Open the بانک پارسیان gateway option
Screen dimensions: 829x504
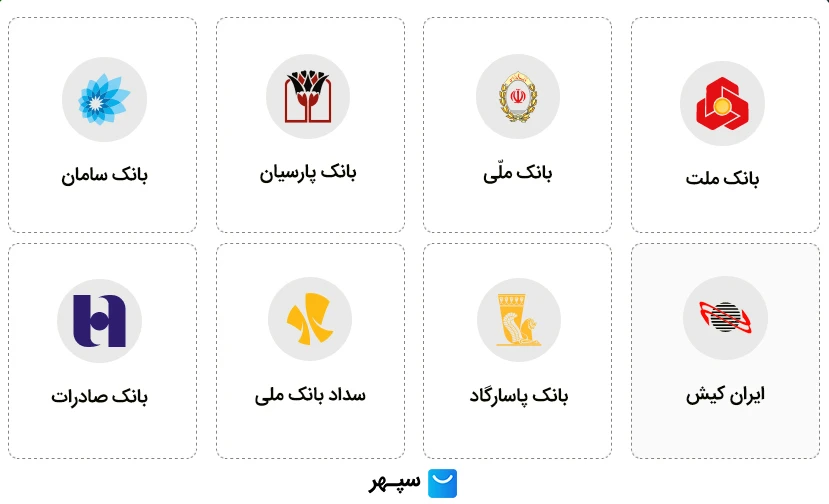(309, 126)
